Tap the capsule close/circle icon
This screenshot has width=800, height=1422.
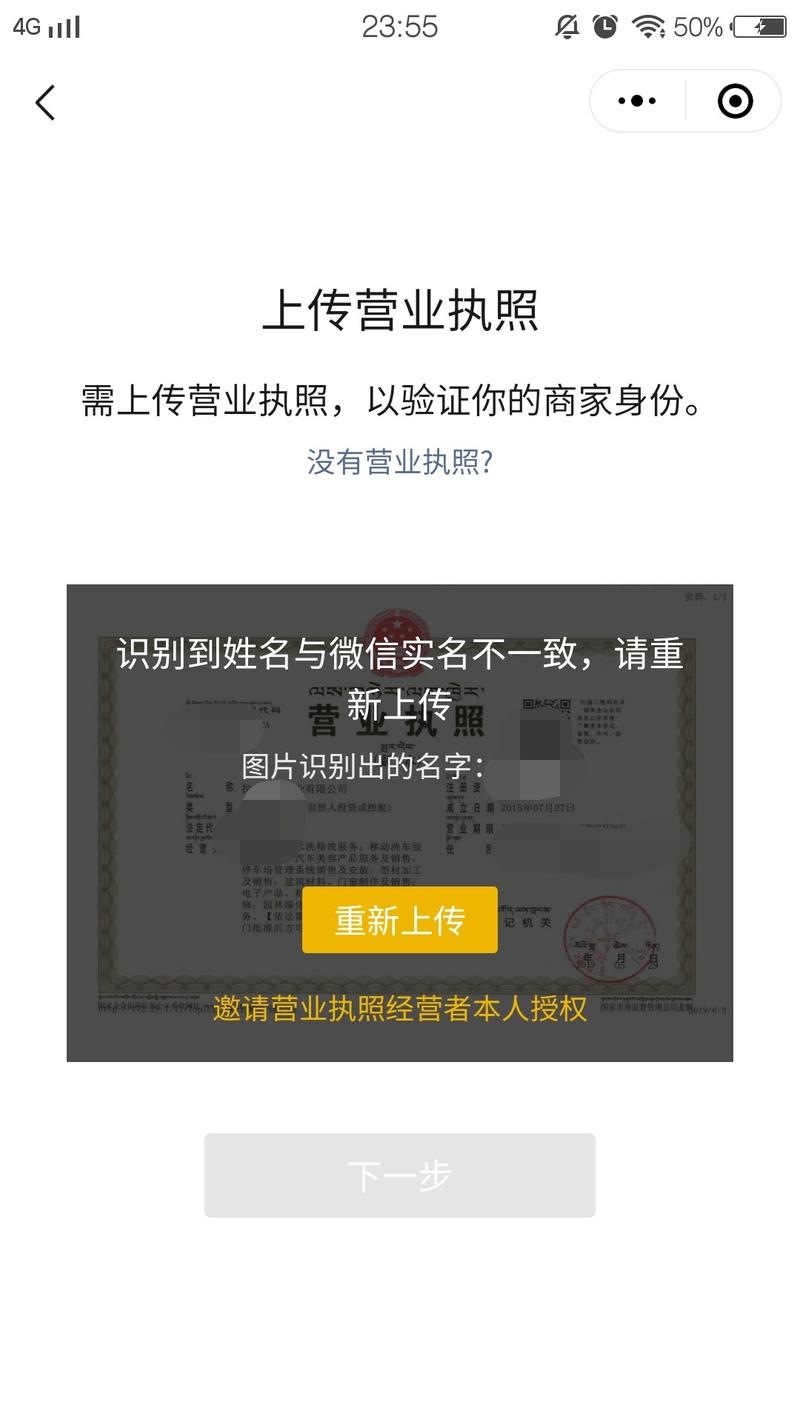click(733, 100)
